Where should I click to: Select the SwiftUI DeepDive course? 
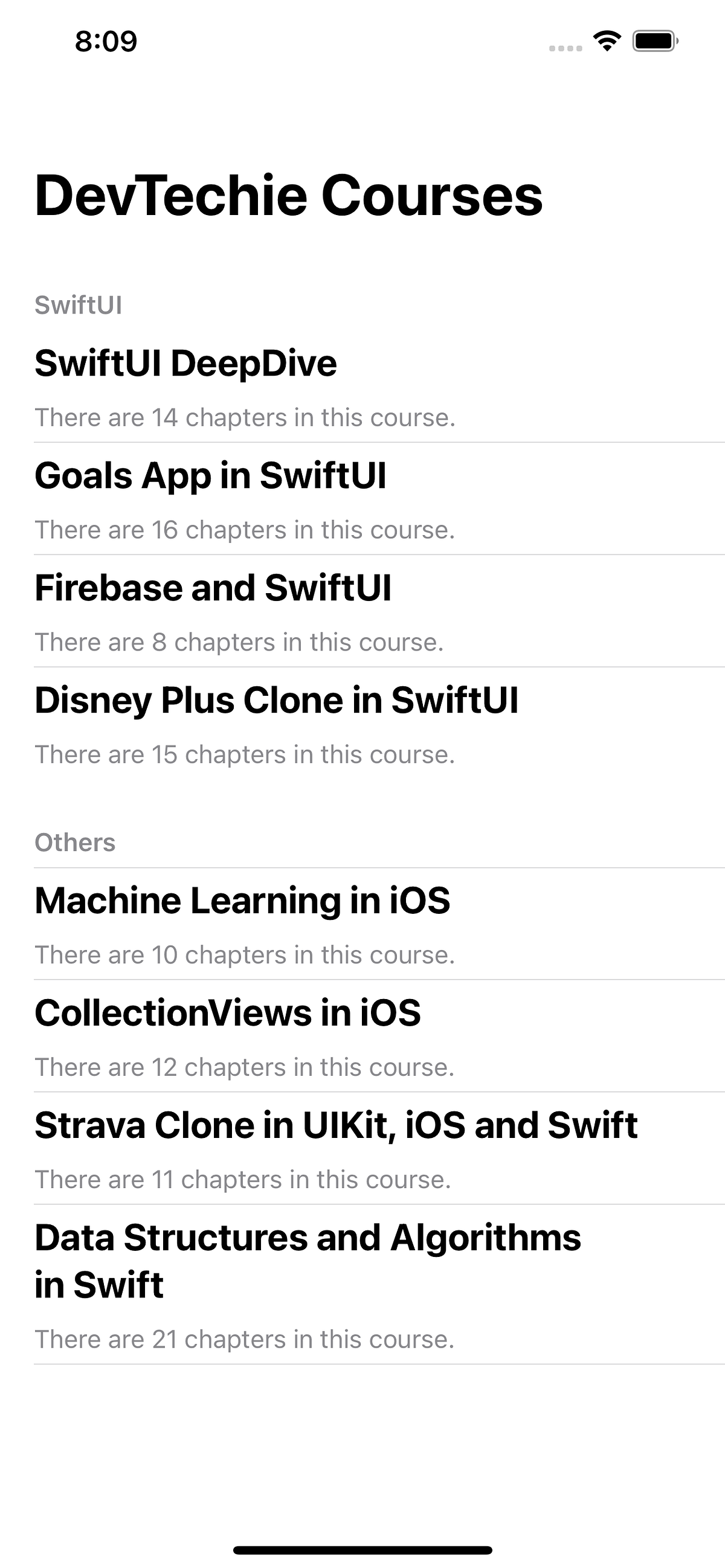(x=185, y=363)
